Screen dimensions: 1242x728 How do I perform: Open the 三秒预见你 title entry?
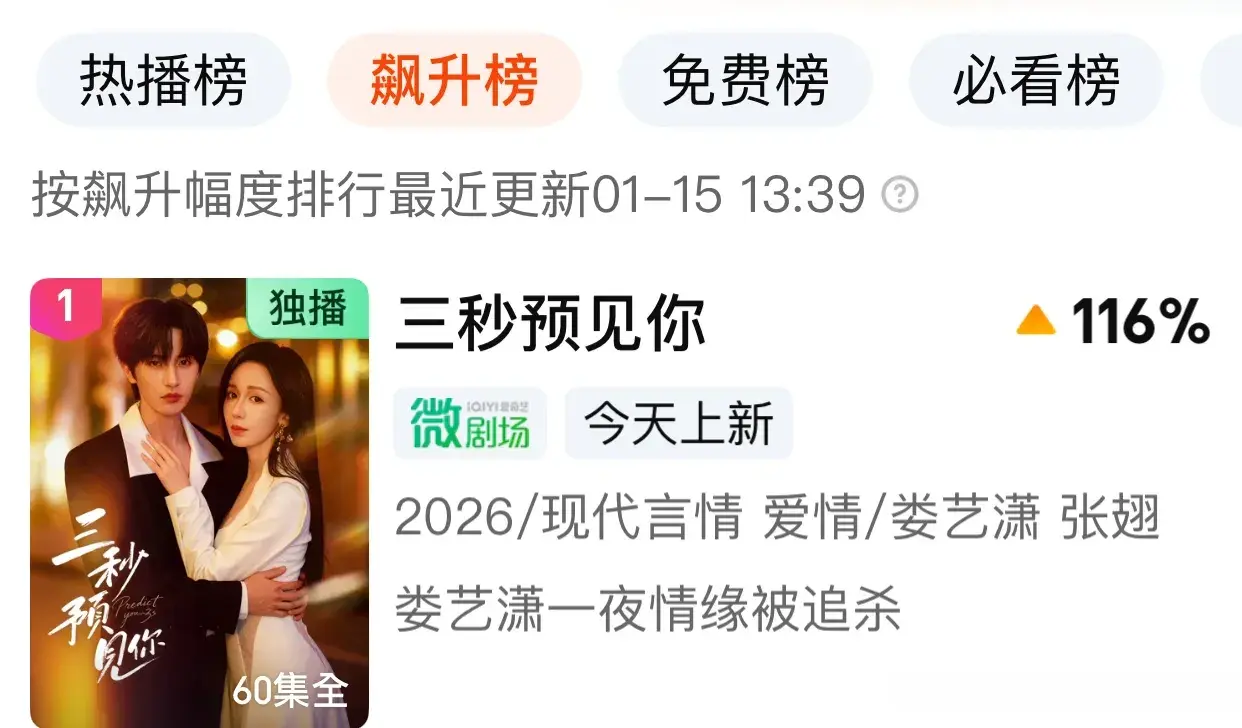pos(551,324)
